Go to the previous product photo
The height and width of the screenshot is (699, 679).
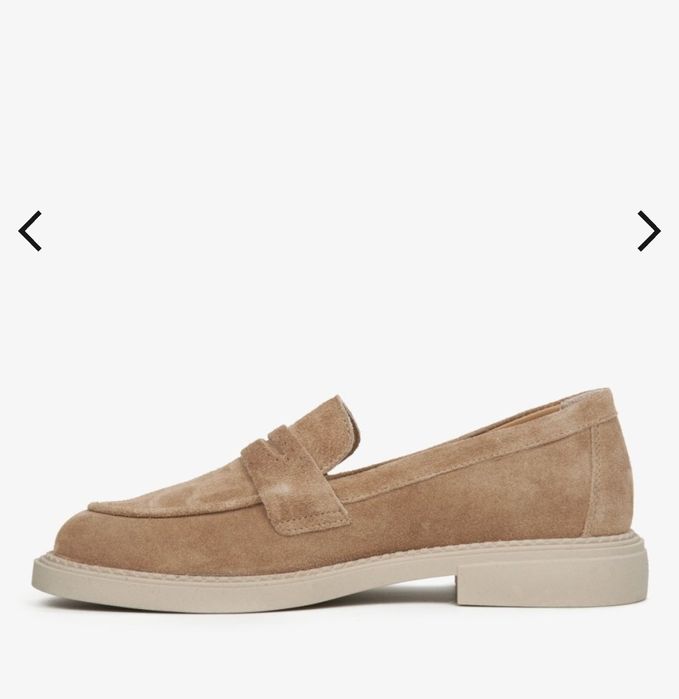pyautogui.click(x=30, y=231)
